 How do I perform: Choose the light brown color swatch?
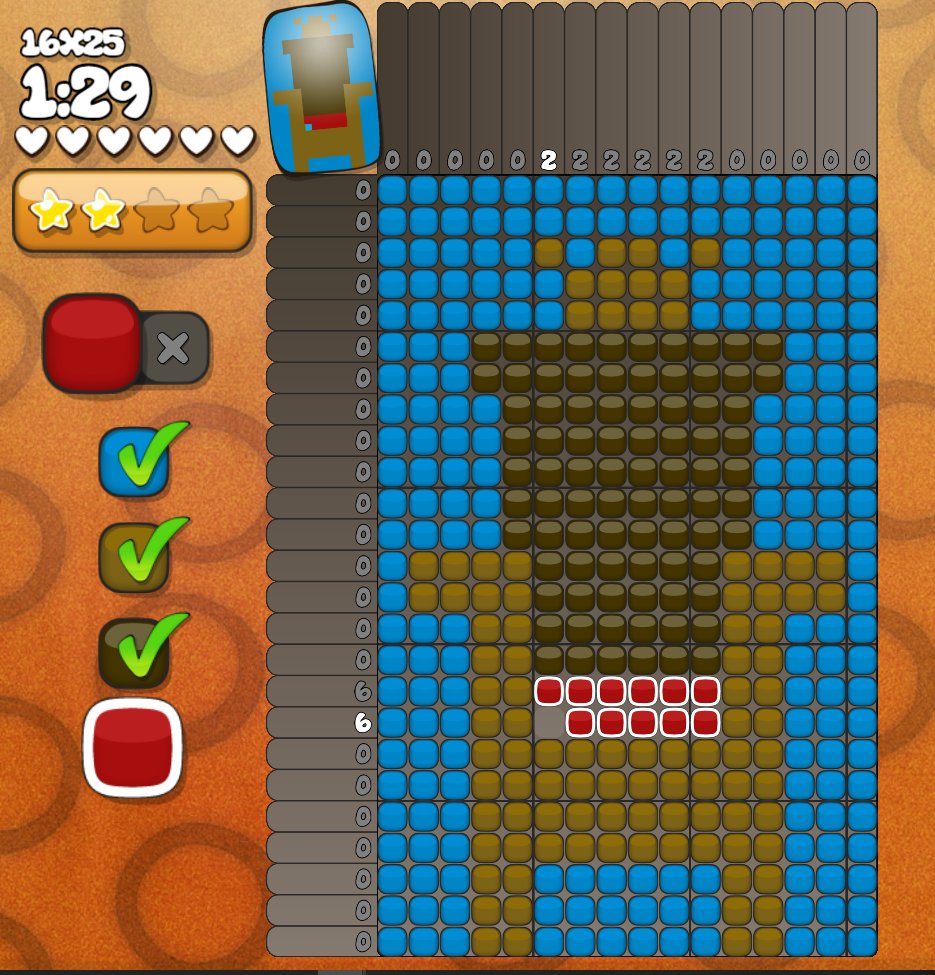pos(134,556)
